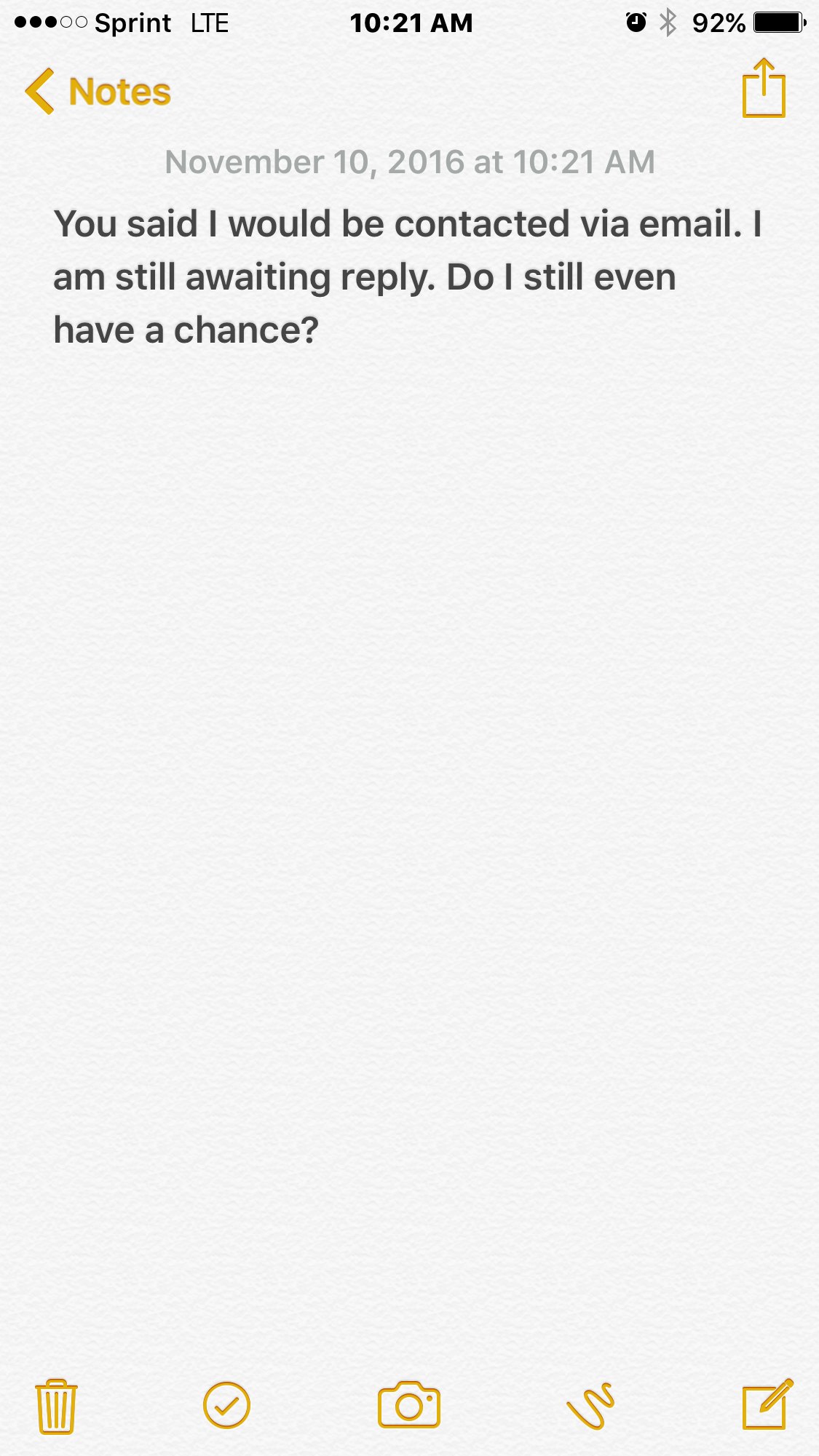Open the sketch drawing tool
Image resolution: width=819 pixels, height=1456 pixels.
[x=591, y=1405]
